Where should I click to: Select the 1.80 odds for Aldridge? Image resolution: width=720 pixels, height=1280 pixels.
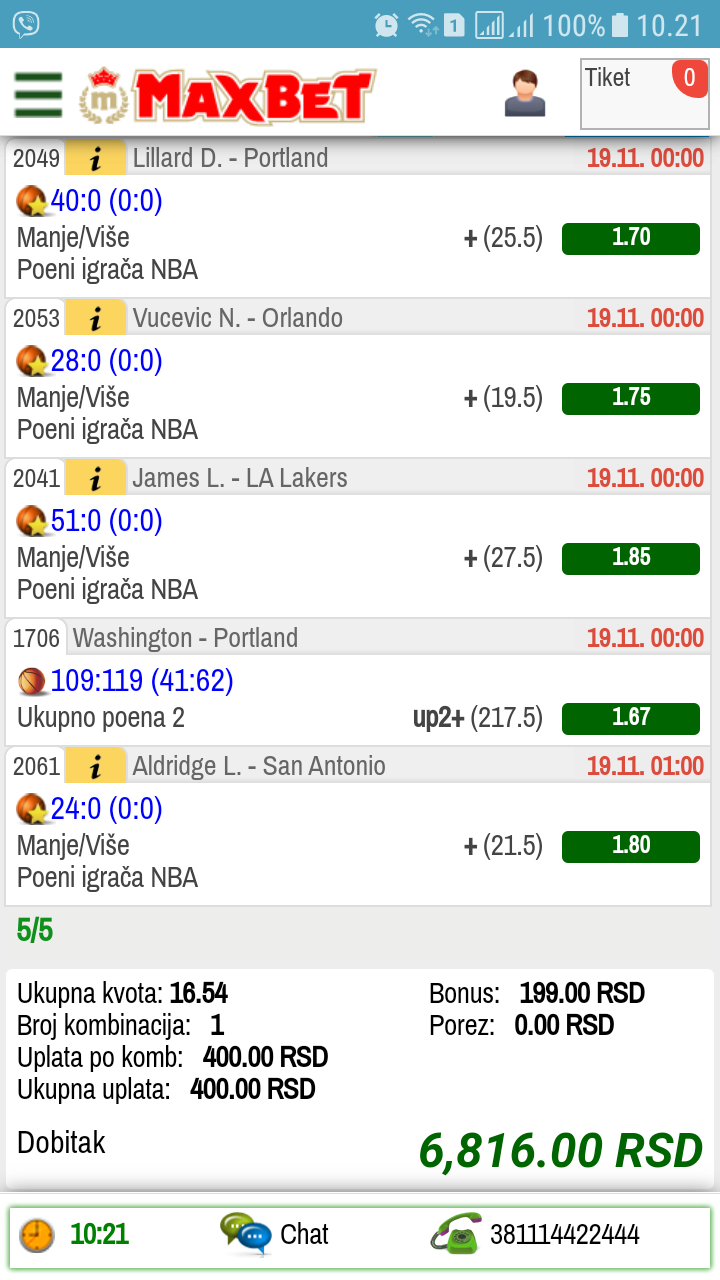[631, 846]
